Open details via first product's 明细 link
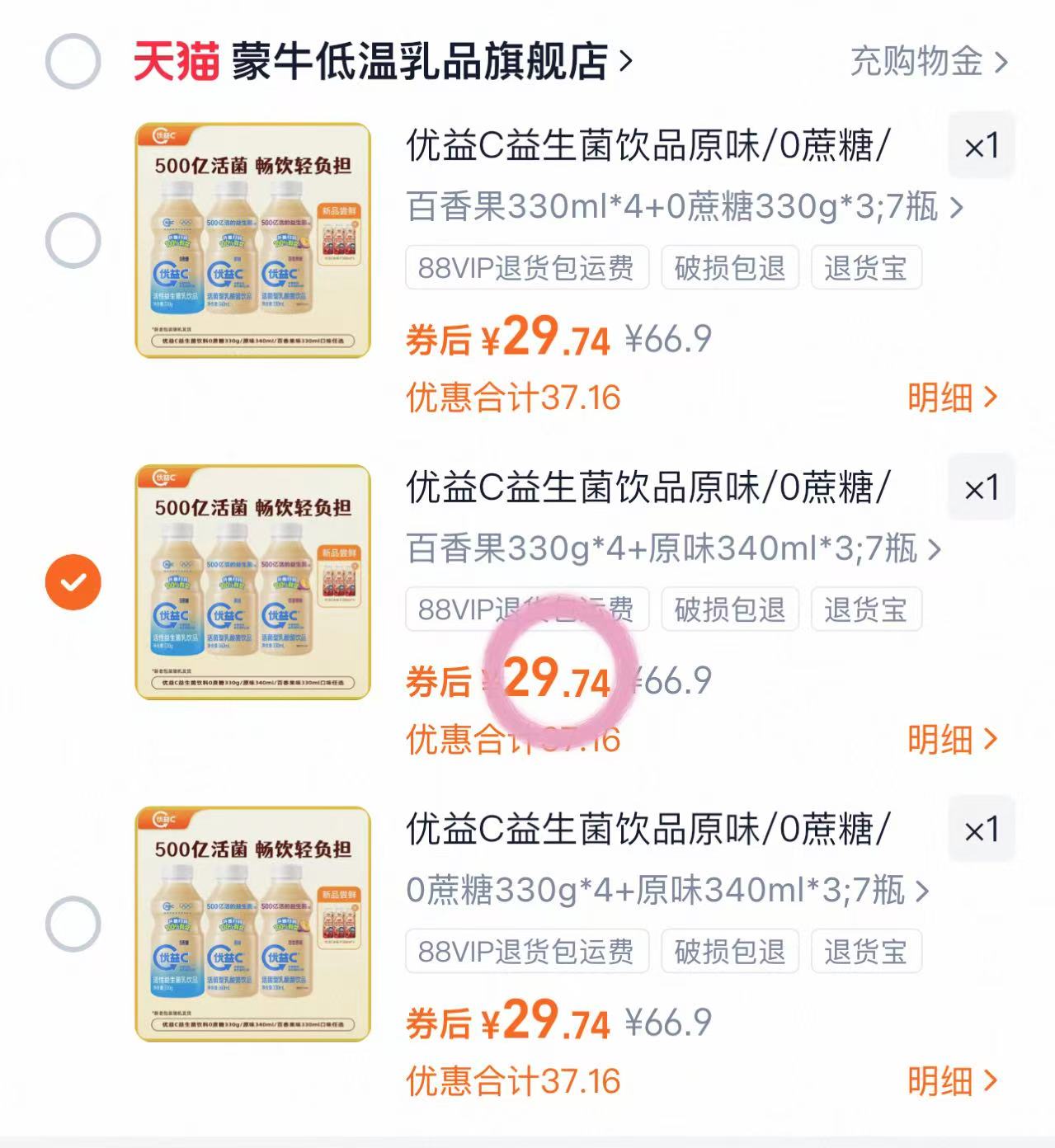 (x=949, y=398)
